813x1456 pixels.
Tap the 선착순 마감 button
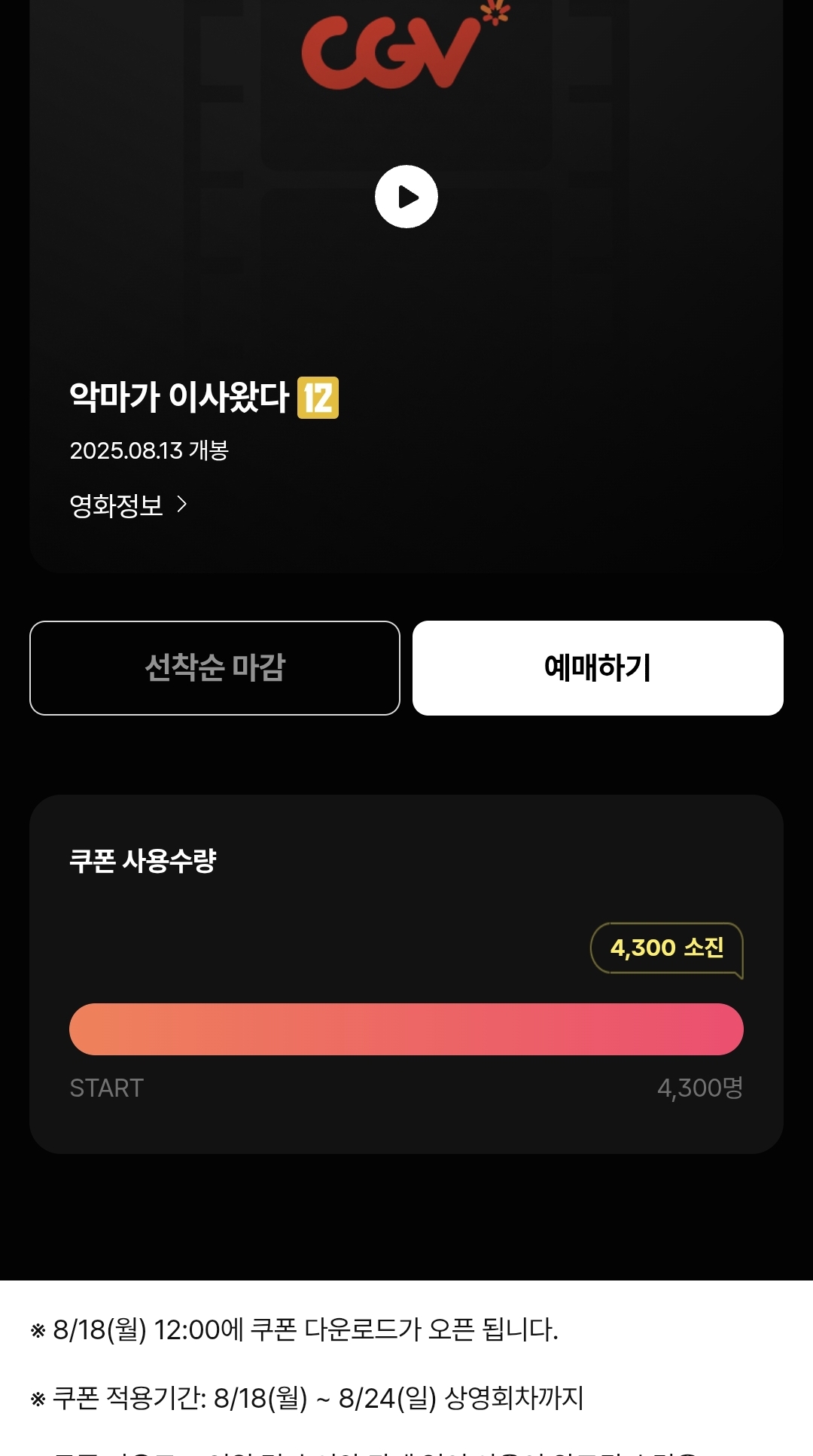[214, 667]
